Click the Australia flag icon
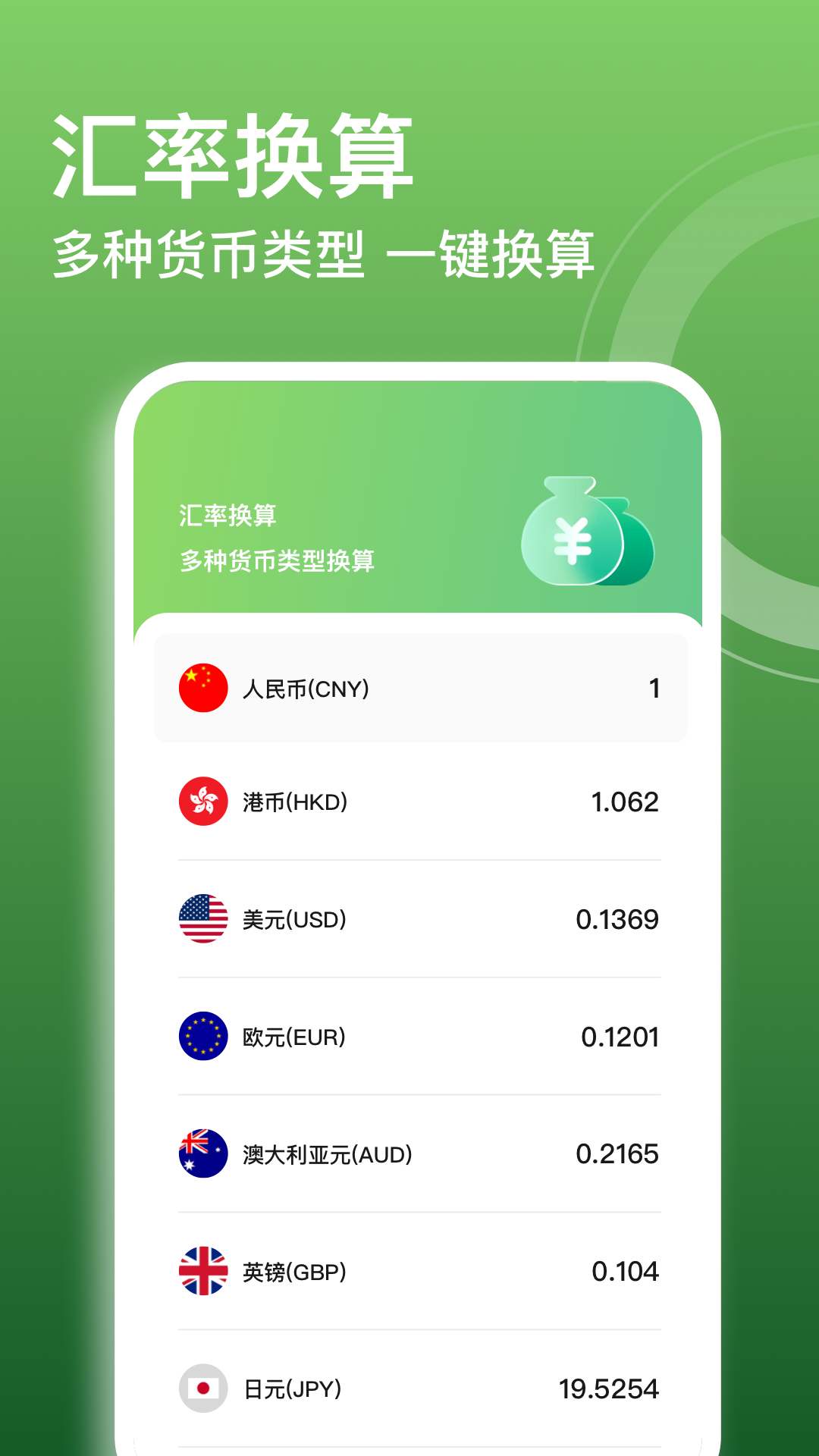The height and width of the screenshot is (1456, 819). [203, 1155]
